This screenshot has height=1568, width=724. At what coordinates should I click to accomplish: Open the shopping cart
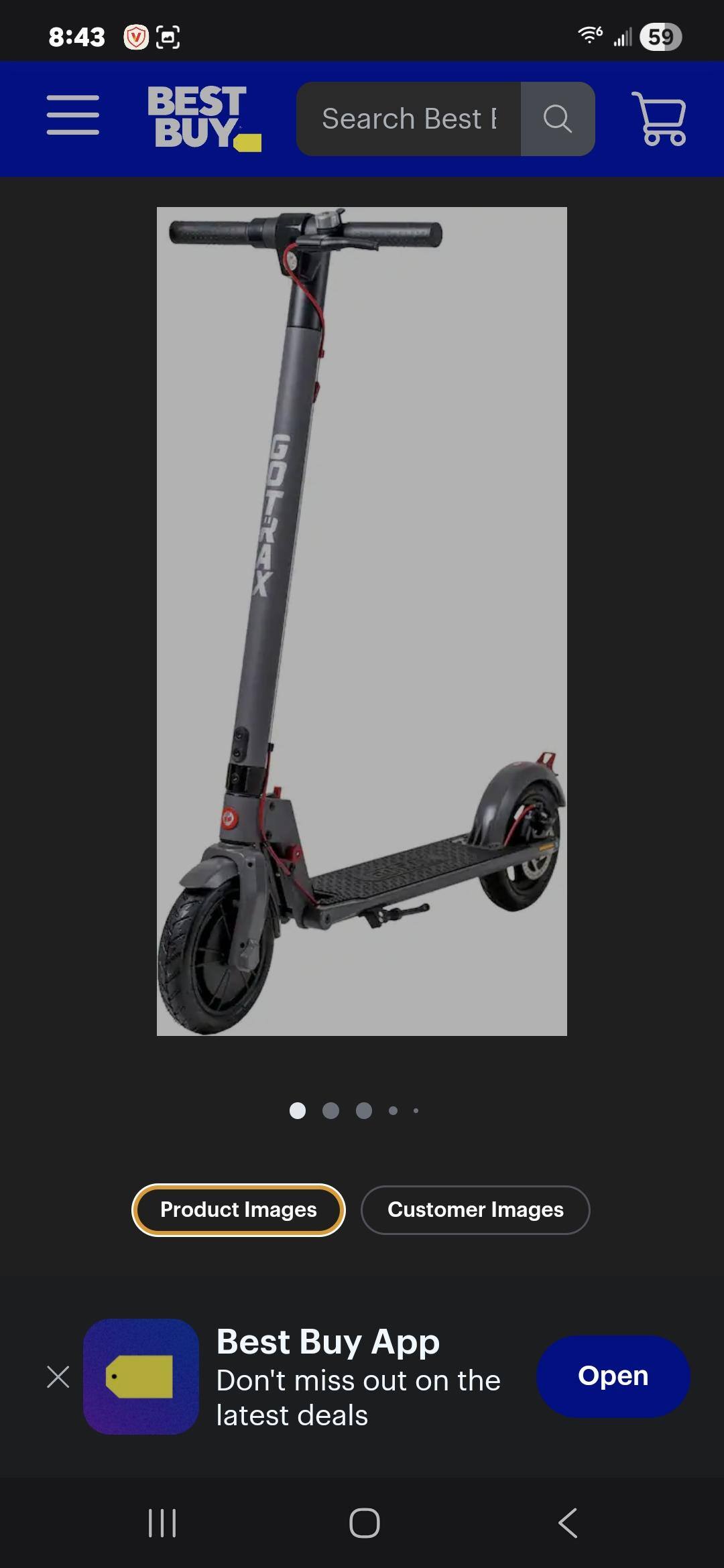click(x=659, y=119)
